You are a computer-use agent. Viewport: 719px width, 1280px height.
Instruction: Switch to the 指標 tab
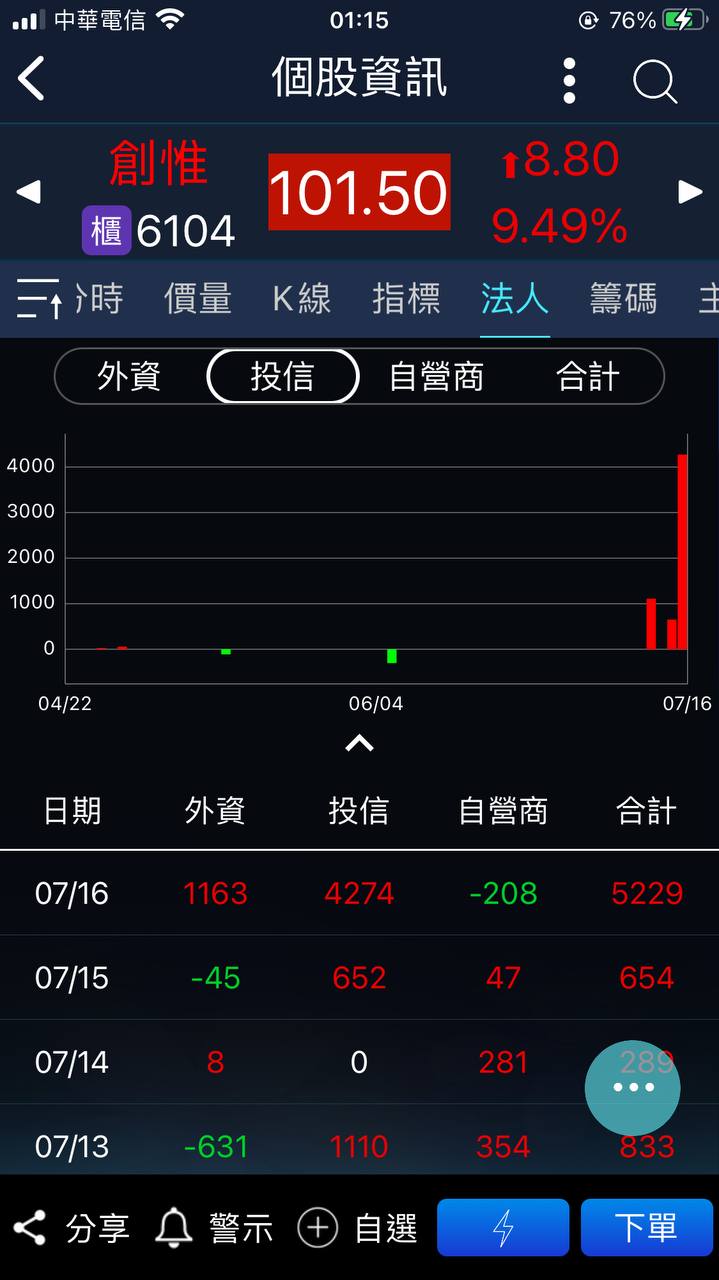pyautogui.click(x=406, y=298)
